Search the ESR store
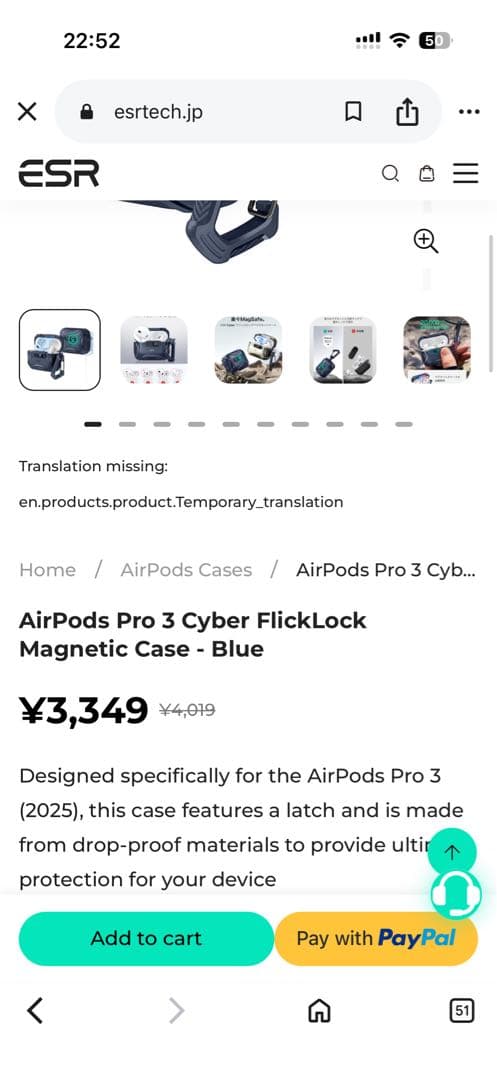 [x=390, y=173]
